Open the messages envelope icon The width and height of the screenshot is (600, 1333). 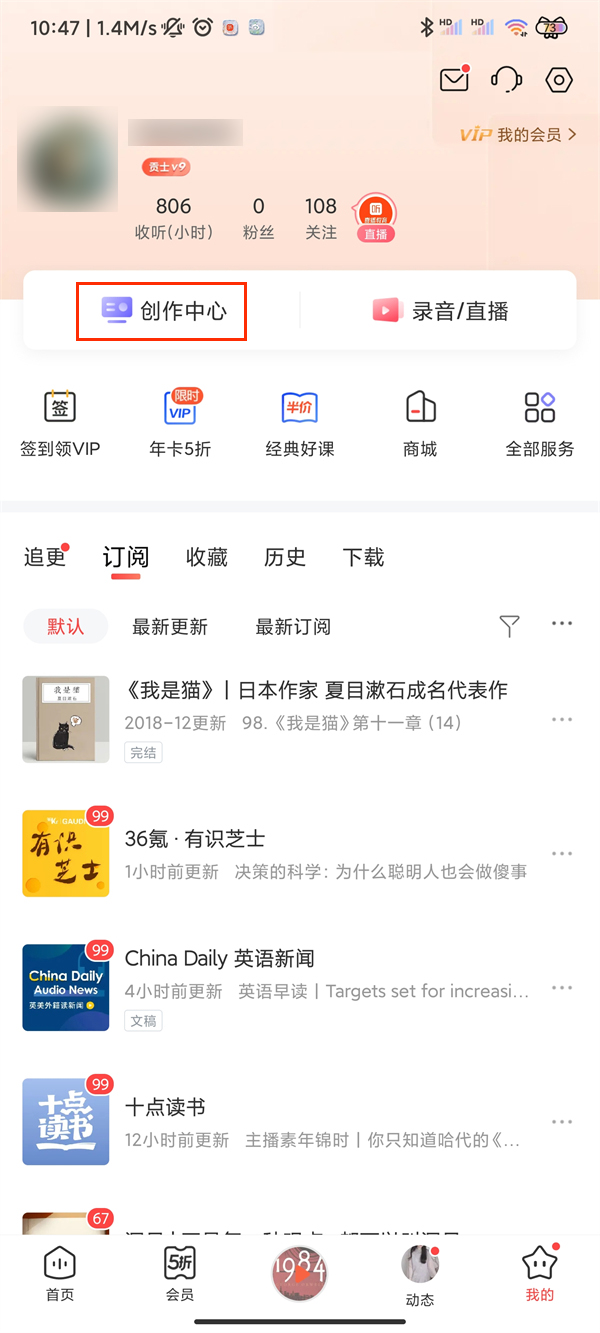coord(455,80)
